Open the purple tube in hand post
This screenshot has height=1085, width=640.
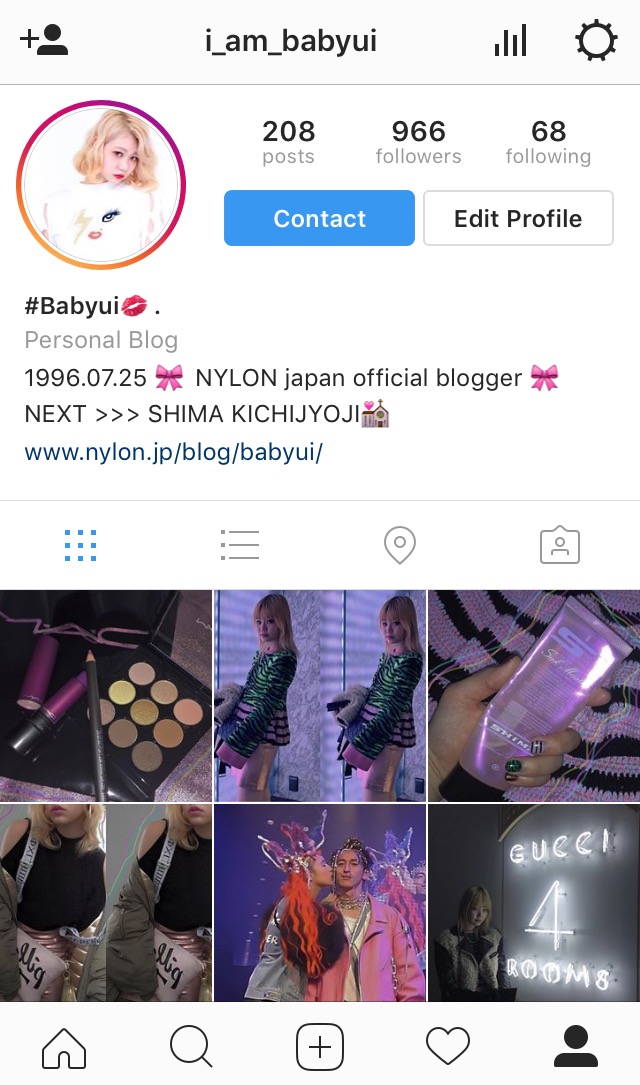pos(534,695)
